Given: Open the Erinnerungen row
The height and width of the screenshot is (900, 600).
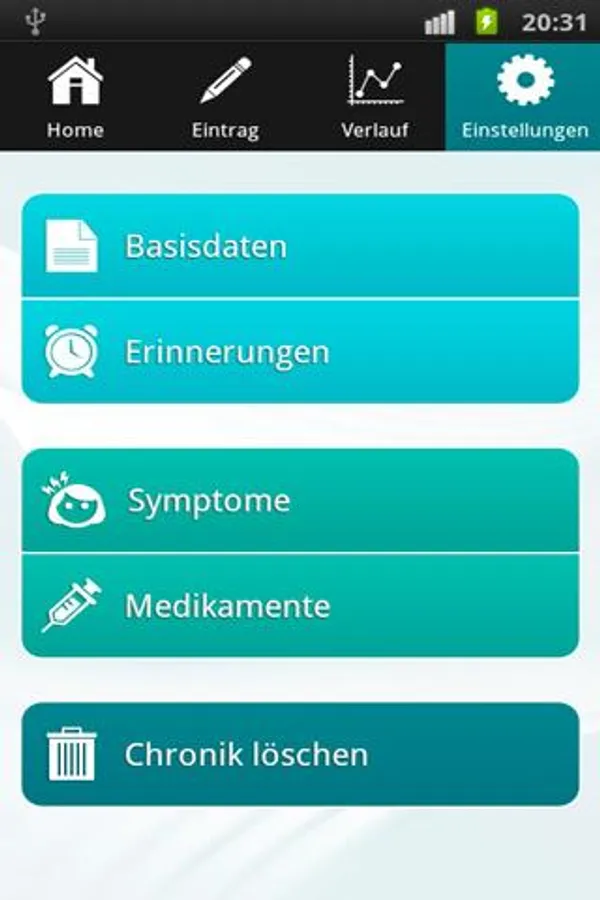Looking at the screenshot, I should [300, 352].
